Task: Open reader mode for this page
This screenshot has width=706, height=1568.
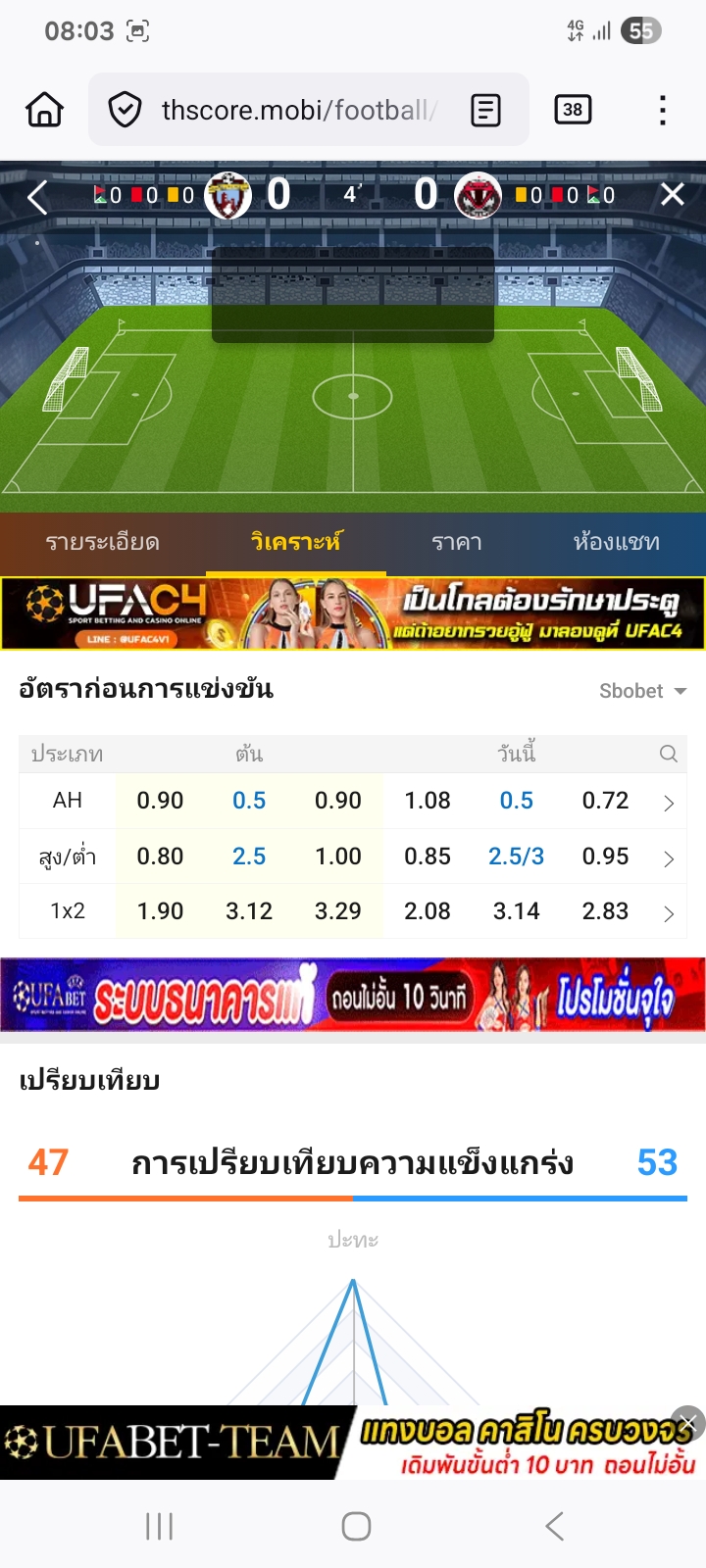Action: (x=485, y=110)
